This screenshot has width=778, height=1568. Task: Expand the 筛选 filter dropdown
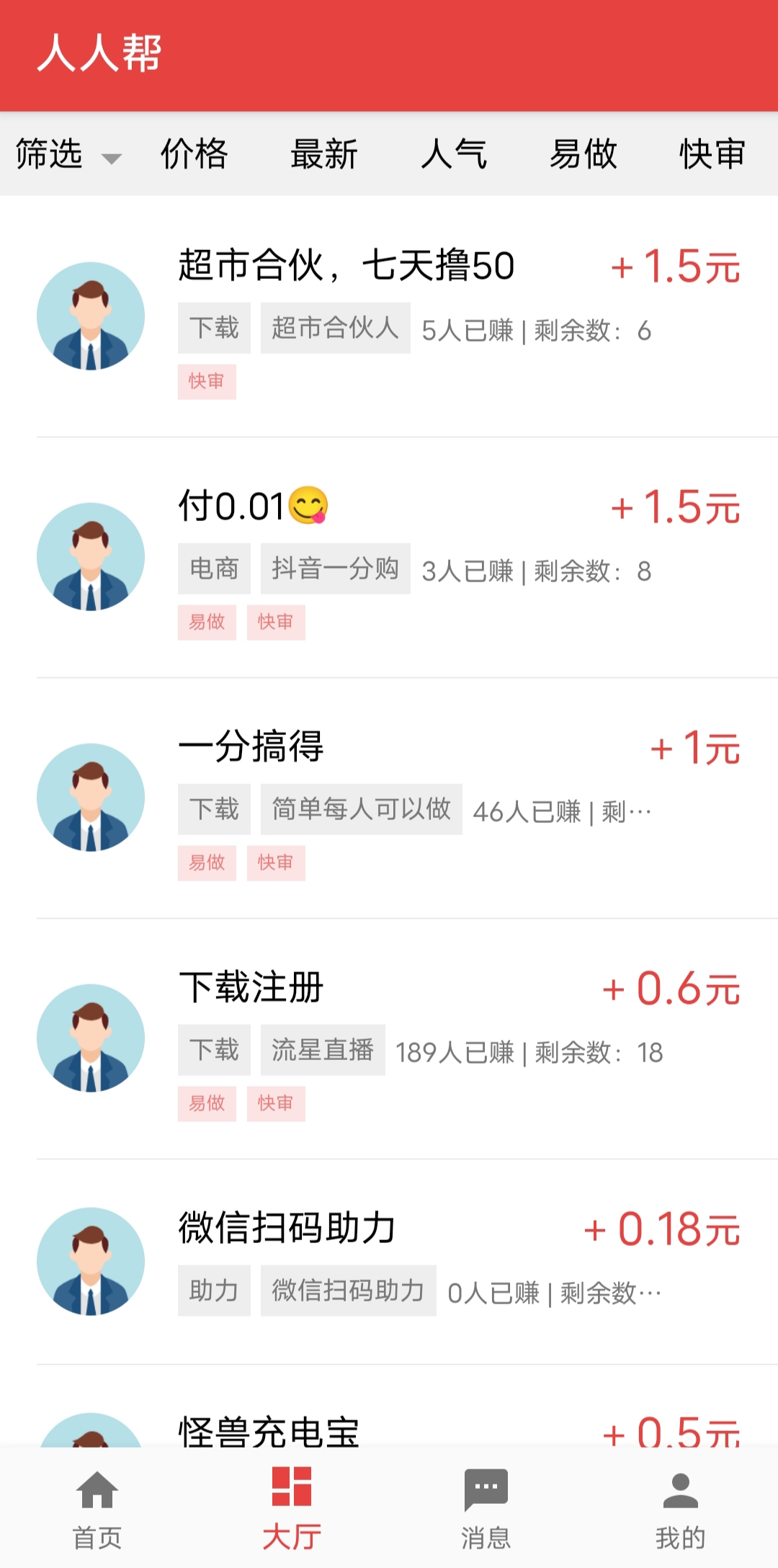[x=68, y=154]
